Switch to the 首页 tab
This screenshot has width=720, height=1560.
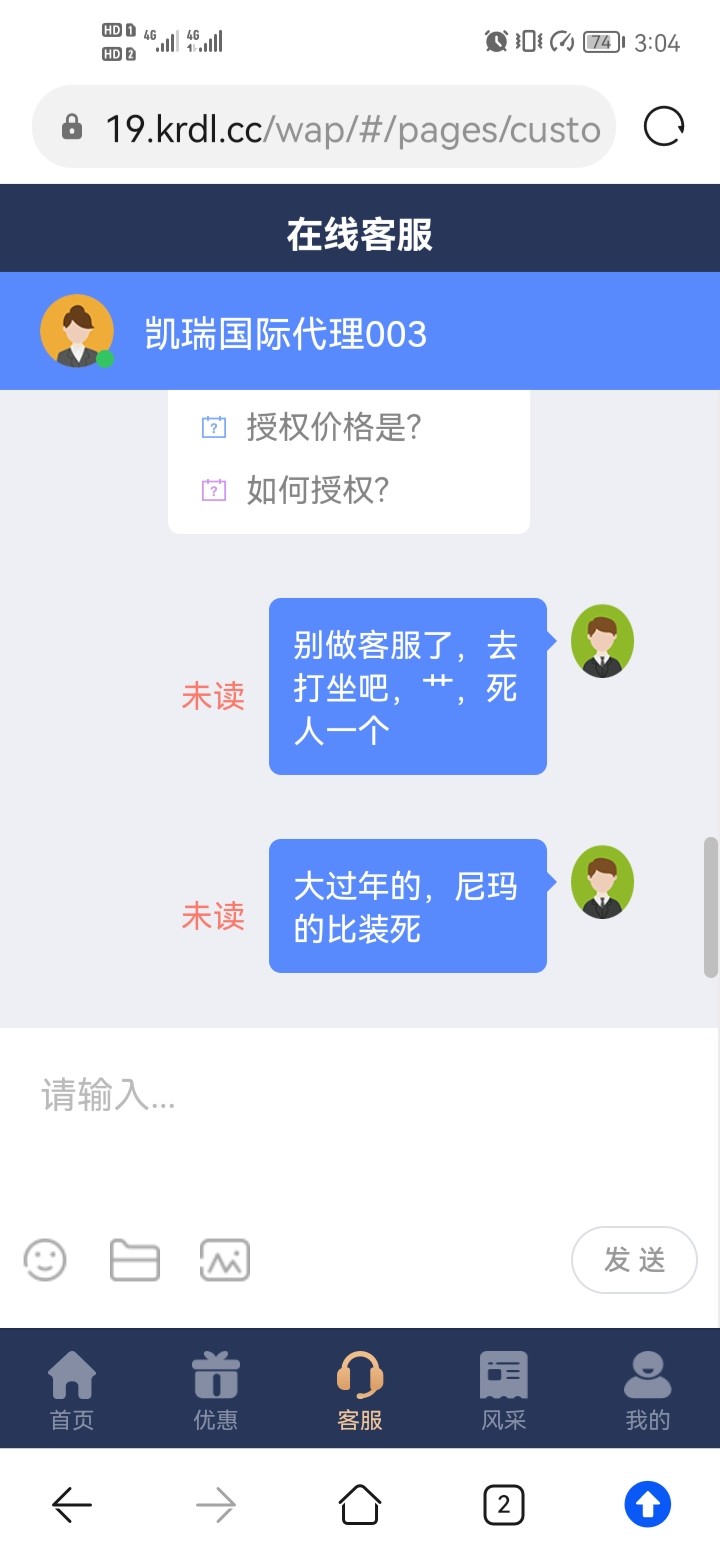72,1390
